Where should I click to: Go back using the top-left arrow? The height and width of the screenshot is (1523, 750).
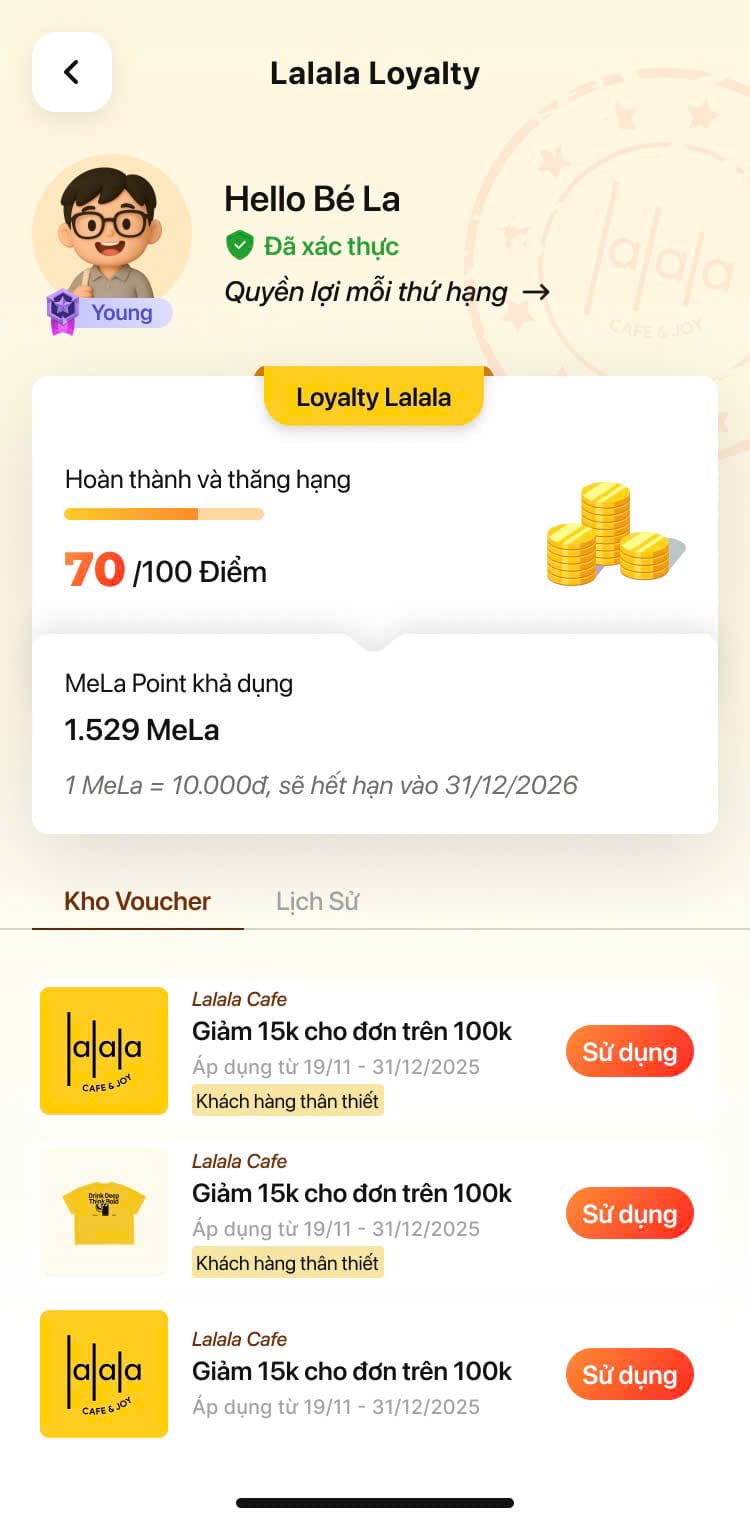pos(71,72)
